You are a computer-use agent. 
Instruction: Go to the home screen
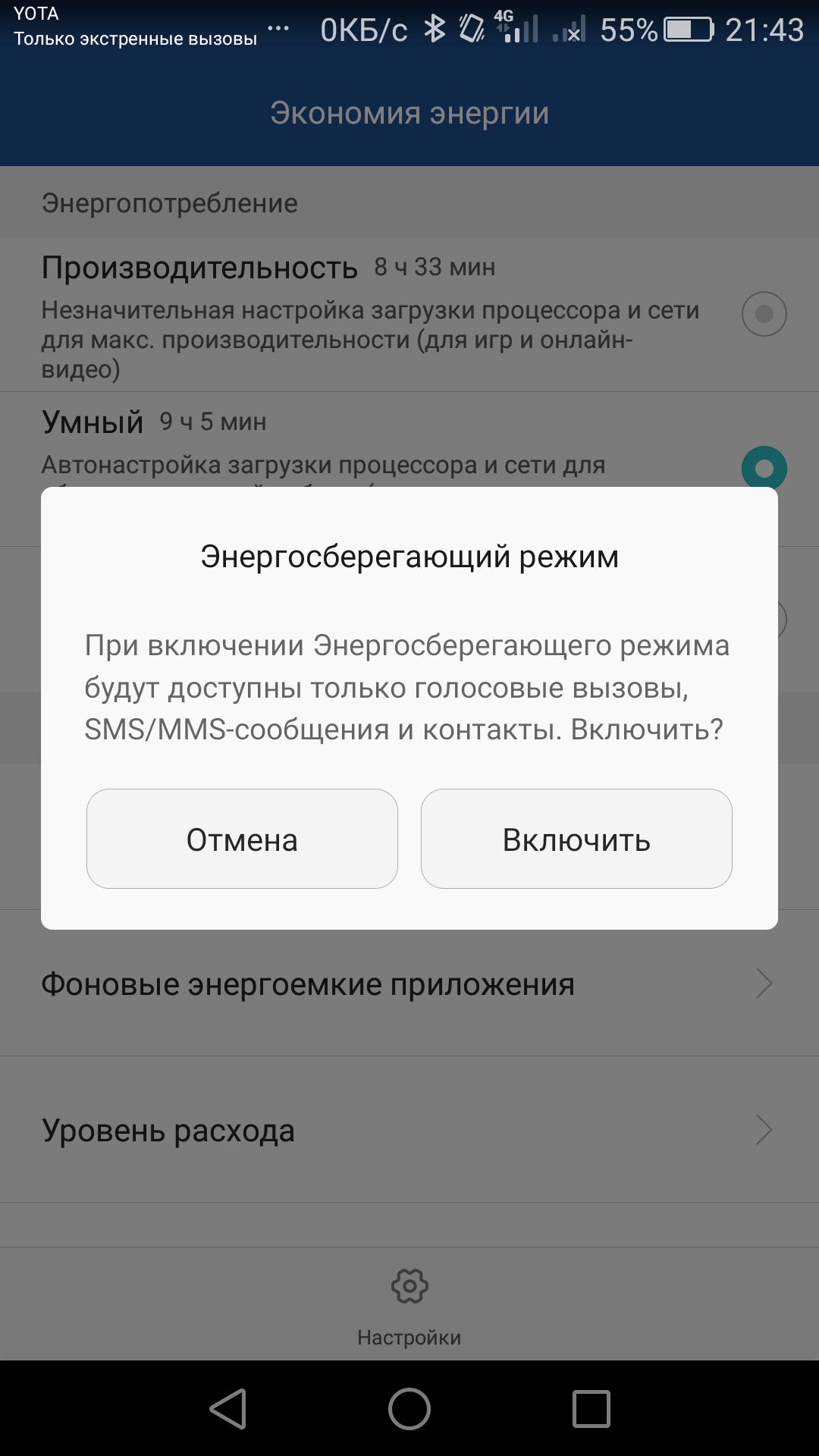pos(409,1409)
